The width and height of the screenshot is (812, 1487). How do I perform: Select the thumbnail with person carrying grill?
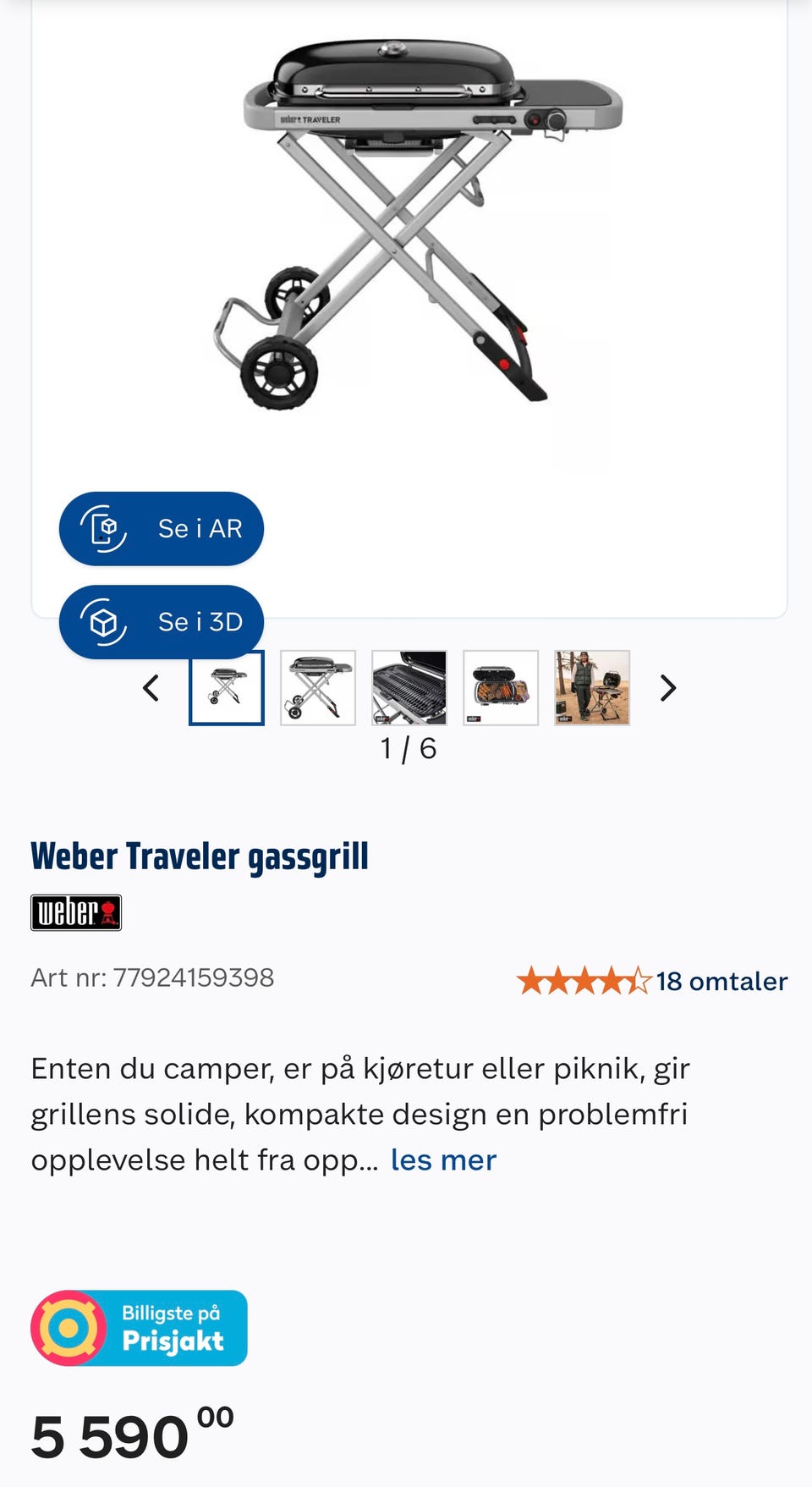pyautogui.click(x=591, y=688)
